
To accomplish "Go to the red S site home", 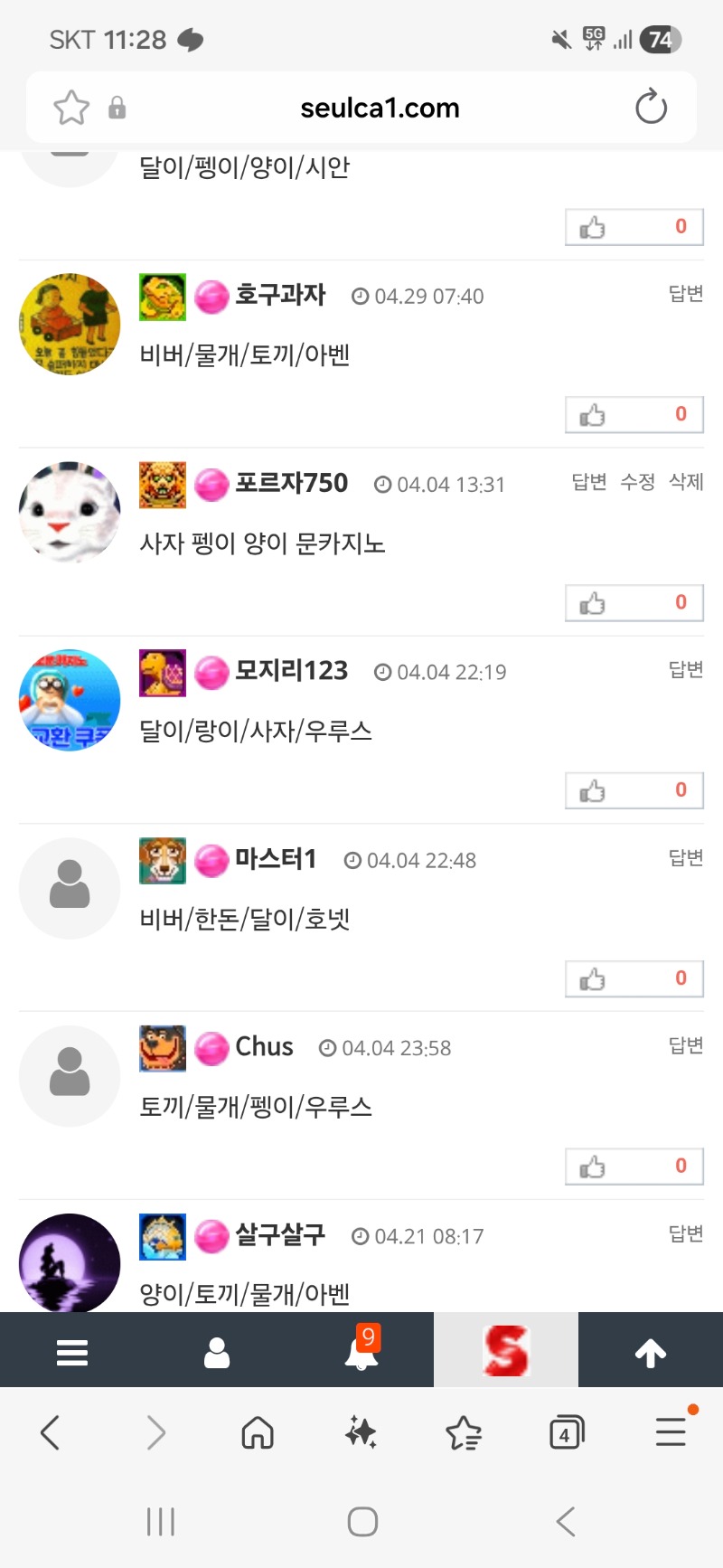I will [x=505, y=1351].
